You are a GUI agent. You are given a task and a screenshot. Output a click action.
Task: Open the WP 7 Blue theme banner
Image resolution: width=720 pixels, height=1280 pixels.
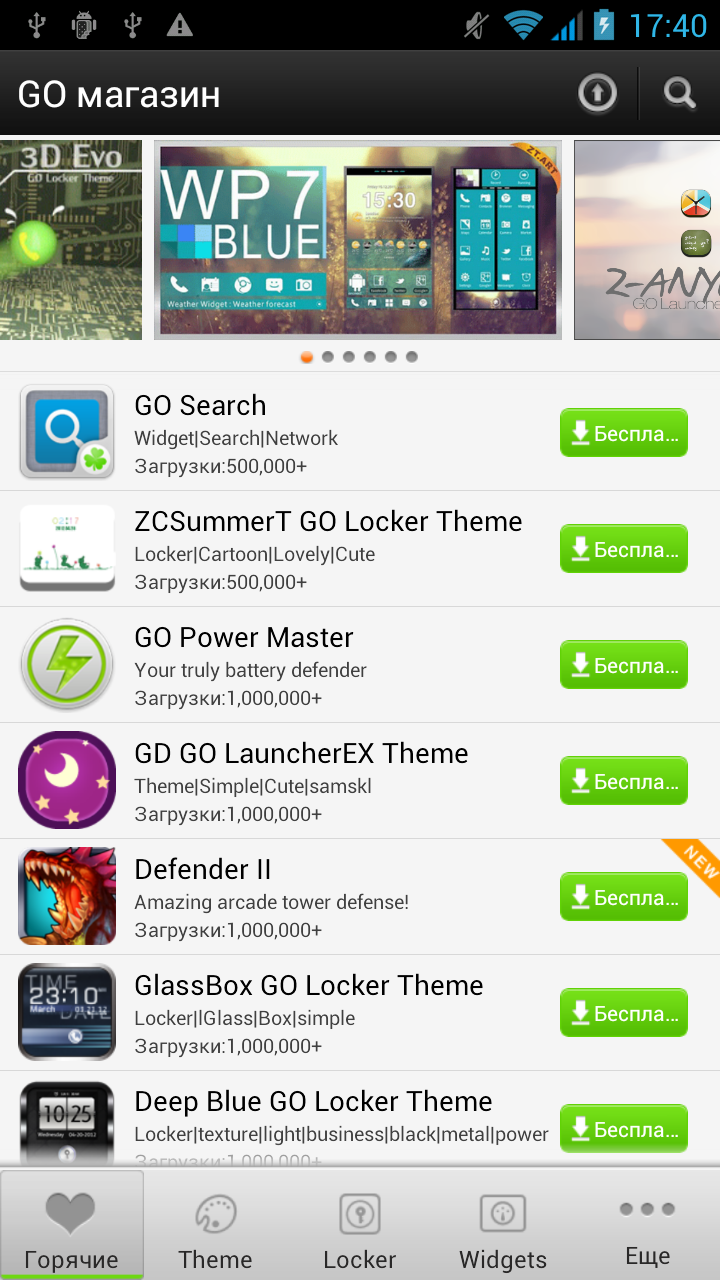[x=358, y=240]
